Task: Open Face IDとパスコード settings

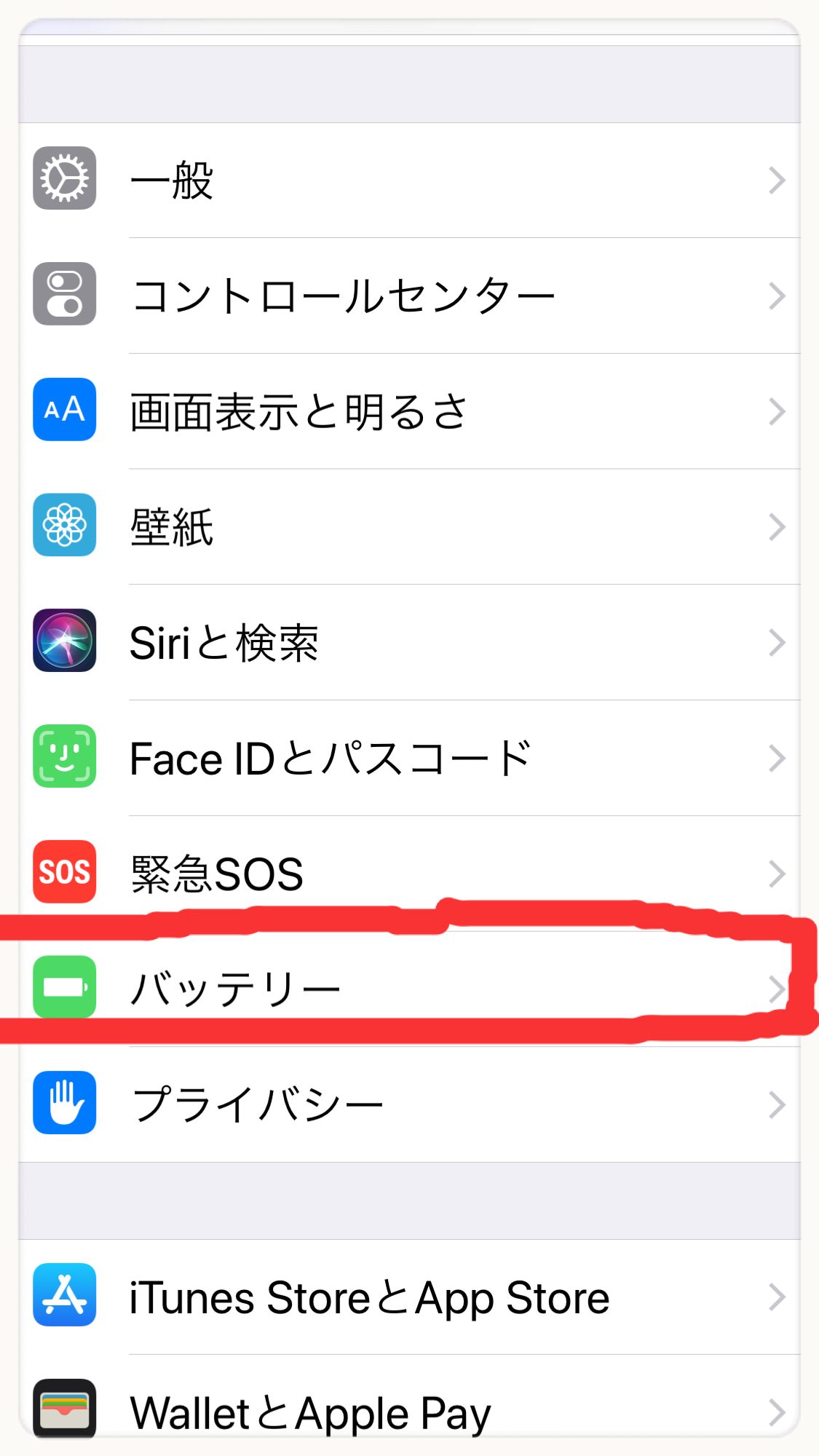Action: pyautogui.click(x=408, y=759)
